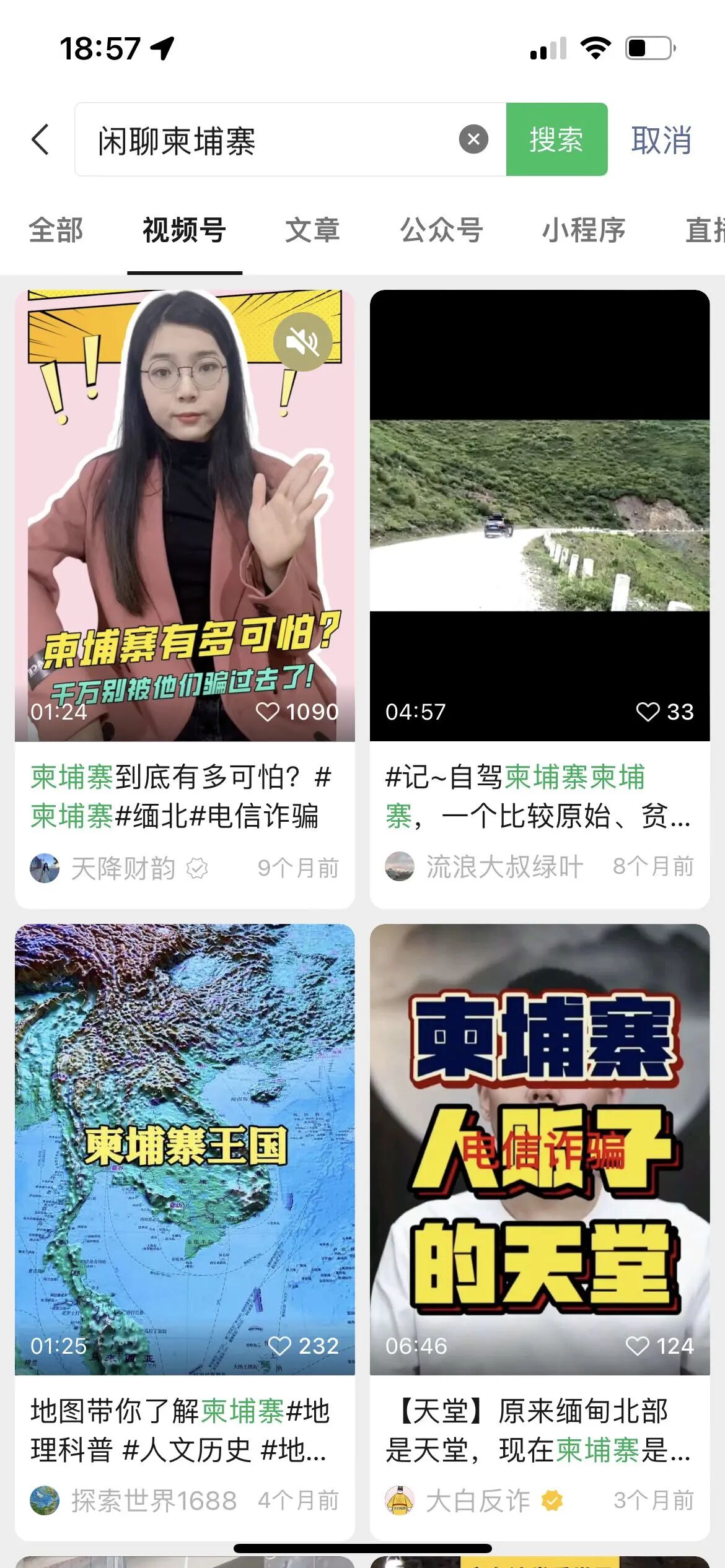This screenshot has width=725, height=1568.
Task: Go back using the left arrow
Action: (x=40, y=139)
